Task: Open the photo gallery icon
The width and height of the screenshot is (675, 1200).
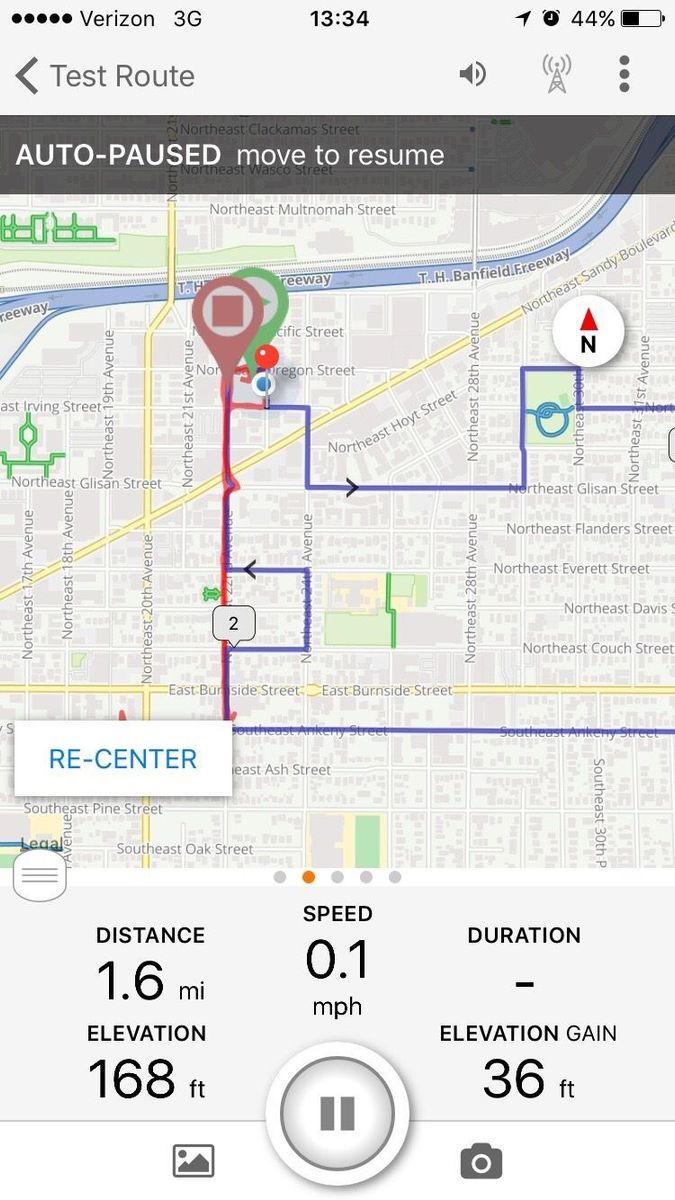Action: pyautogui.click(x=194, y=1161)
